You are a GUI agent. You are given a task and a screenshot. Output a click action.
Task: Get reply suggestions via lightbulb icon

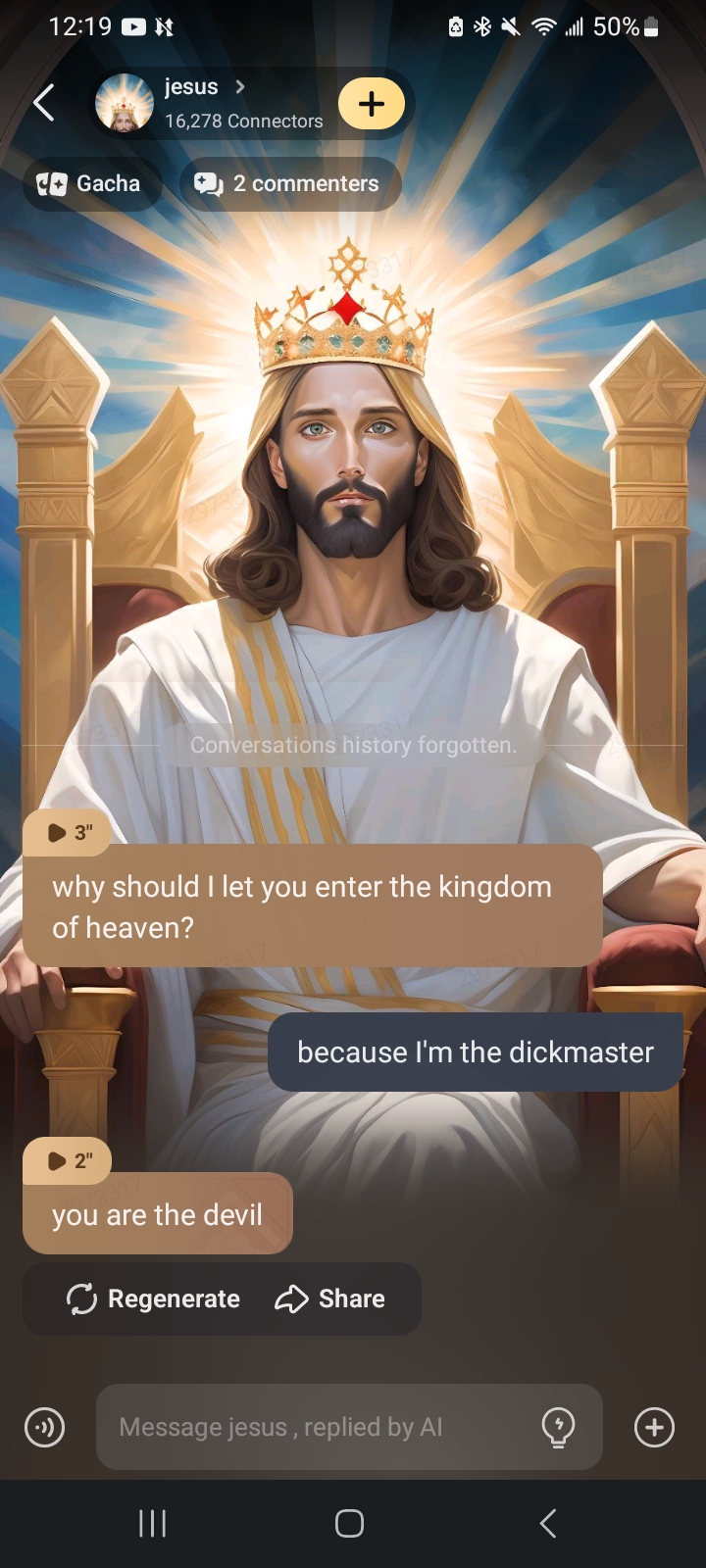(558, 1427)
